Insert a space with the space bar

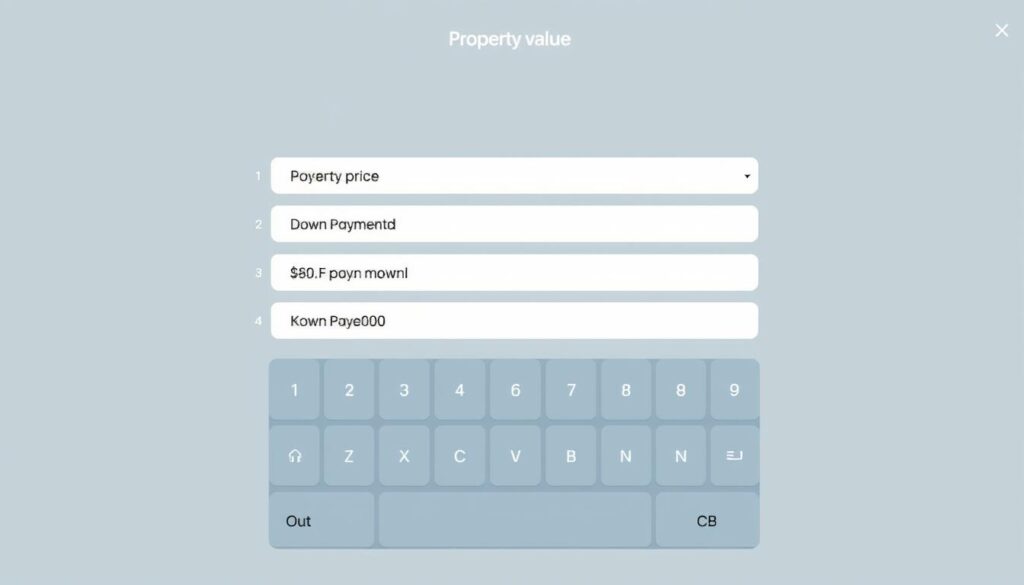click(514, 521)
